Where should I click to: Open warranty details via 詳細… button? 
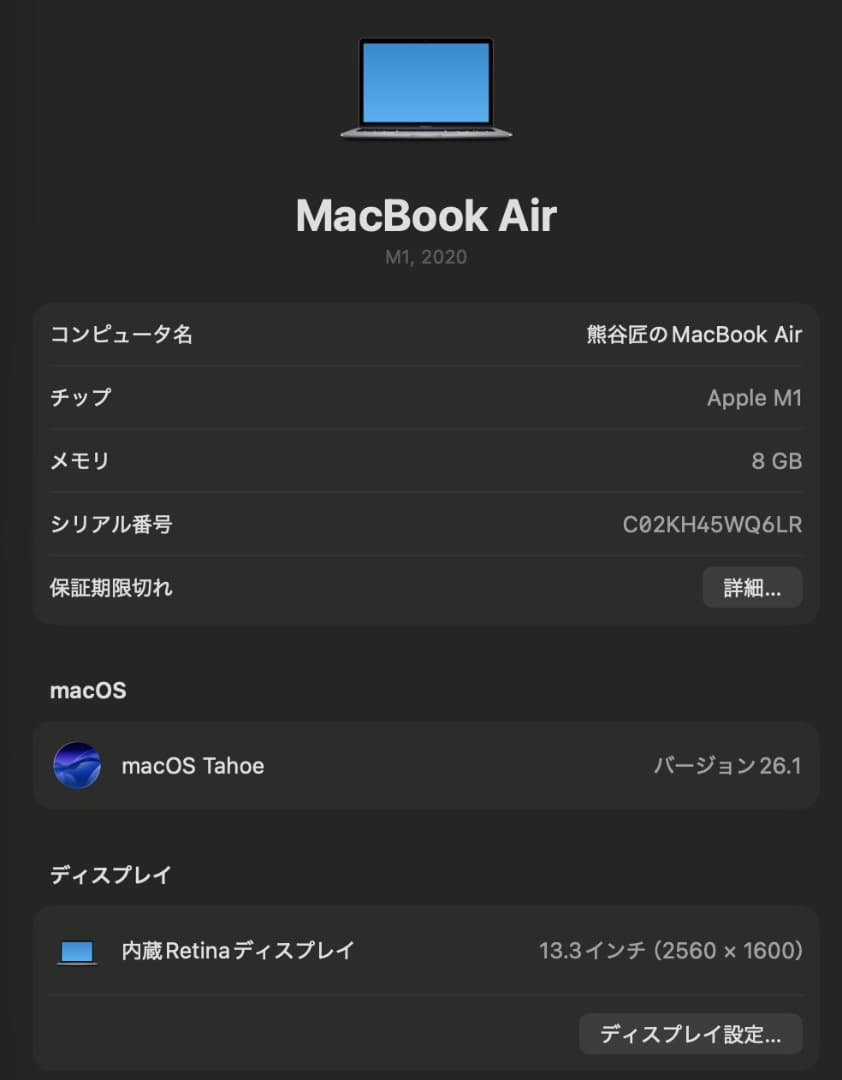click(752, 588)
